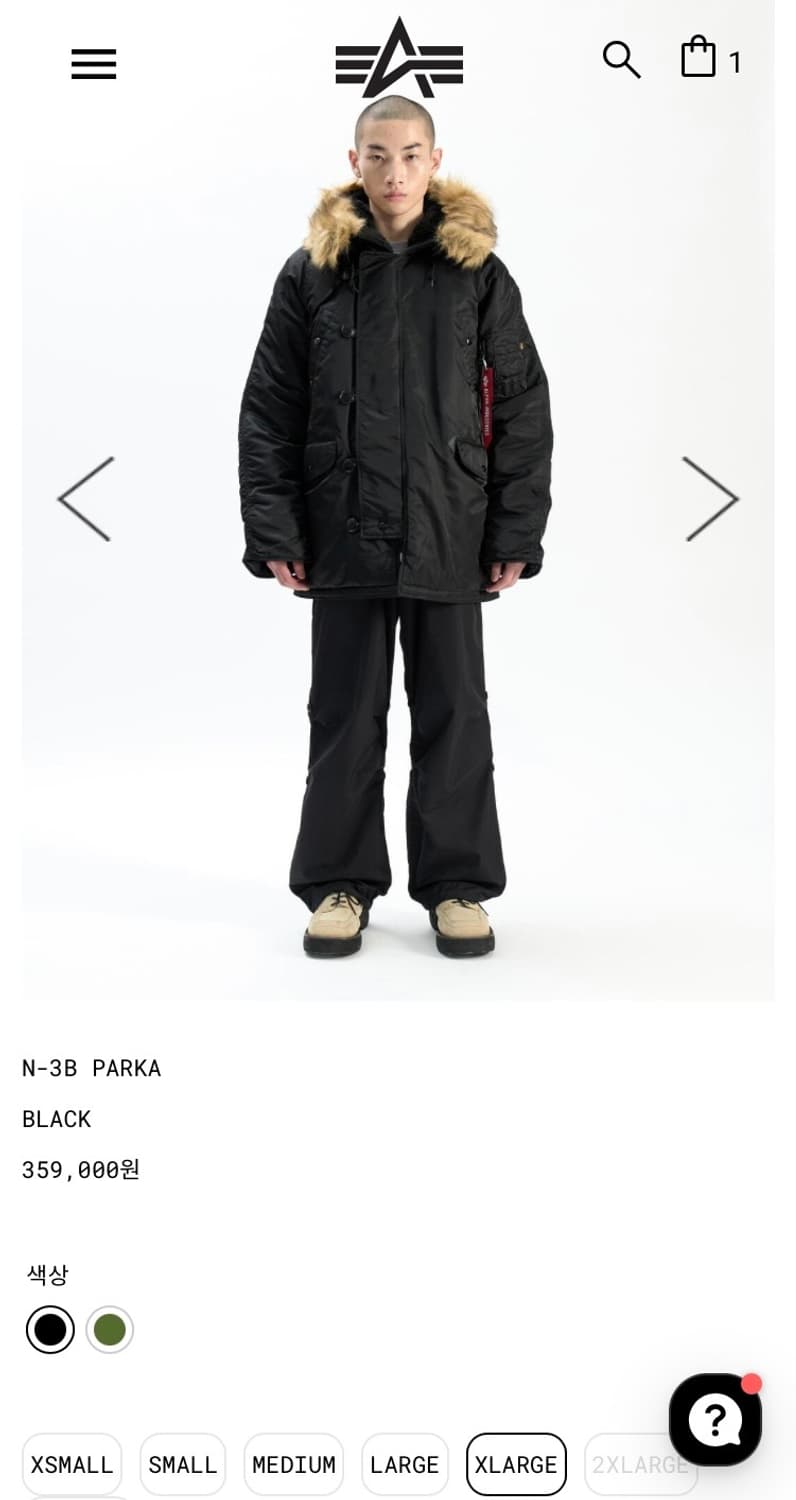Screen dimensions: 796x1500
Task: Select the black color swatch
Action: 49,1330
